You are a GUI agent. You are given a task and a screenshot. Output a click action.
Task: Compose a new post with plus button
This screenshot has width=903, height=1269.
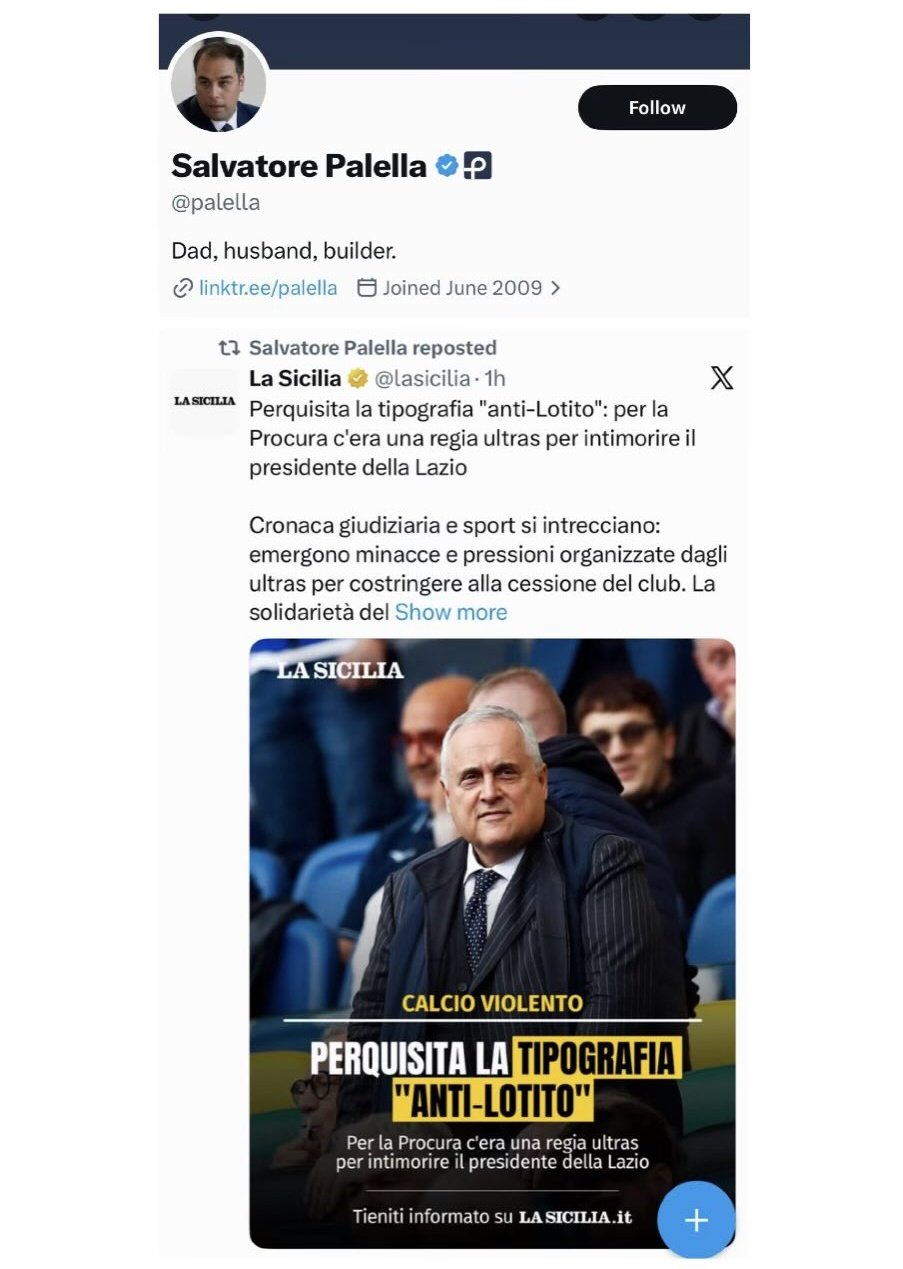(696, 1220)
